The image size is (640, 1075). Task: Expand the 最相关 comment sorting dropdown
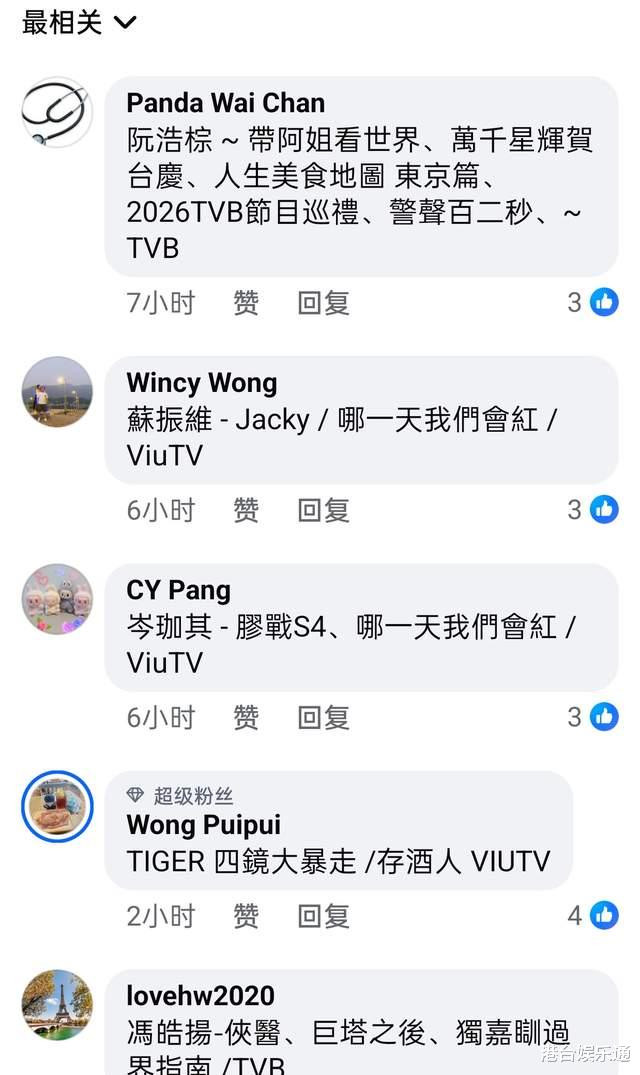pos(79,23)
